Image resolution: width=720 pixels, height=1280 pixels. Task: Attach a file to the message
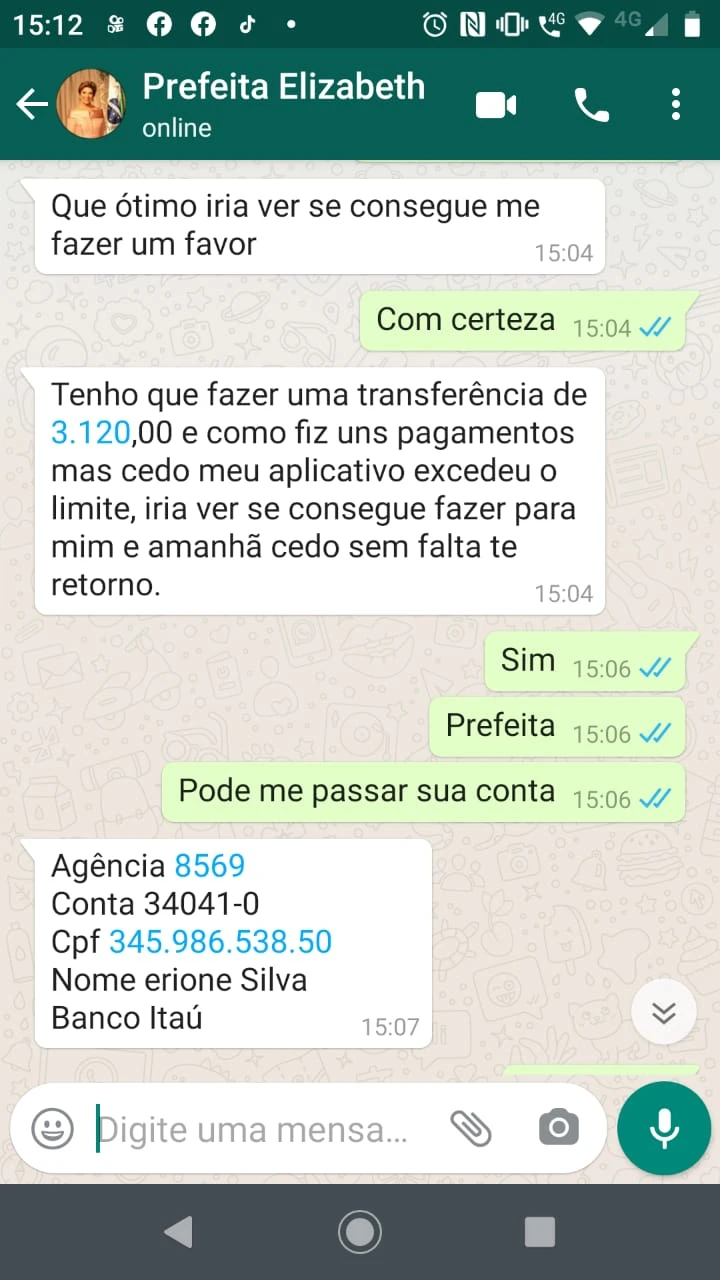[470, 1129]
